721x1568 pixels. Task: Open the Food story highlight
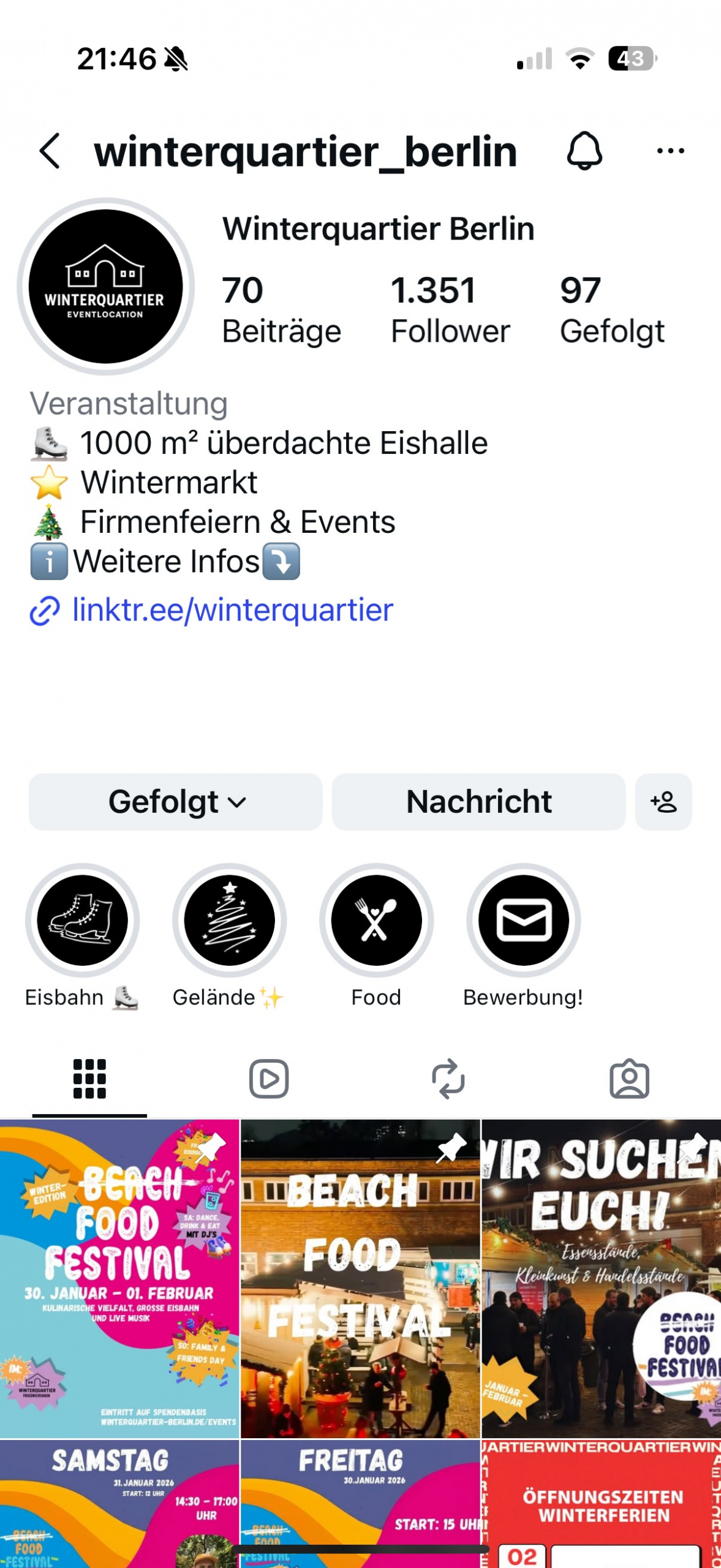[x=376, y=921]
